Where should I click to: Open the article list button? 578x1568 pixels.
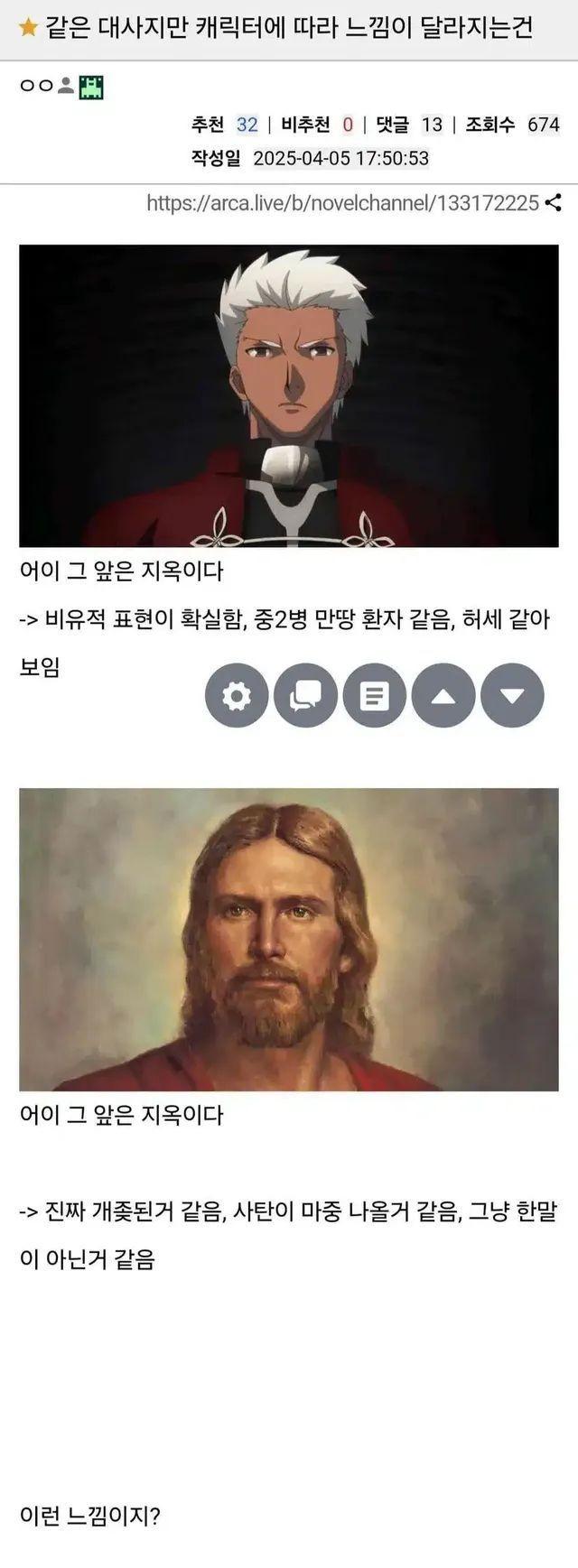tap(374, 695)
